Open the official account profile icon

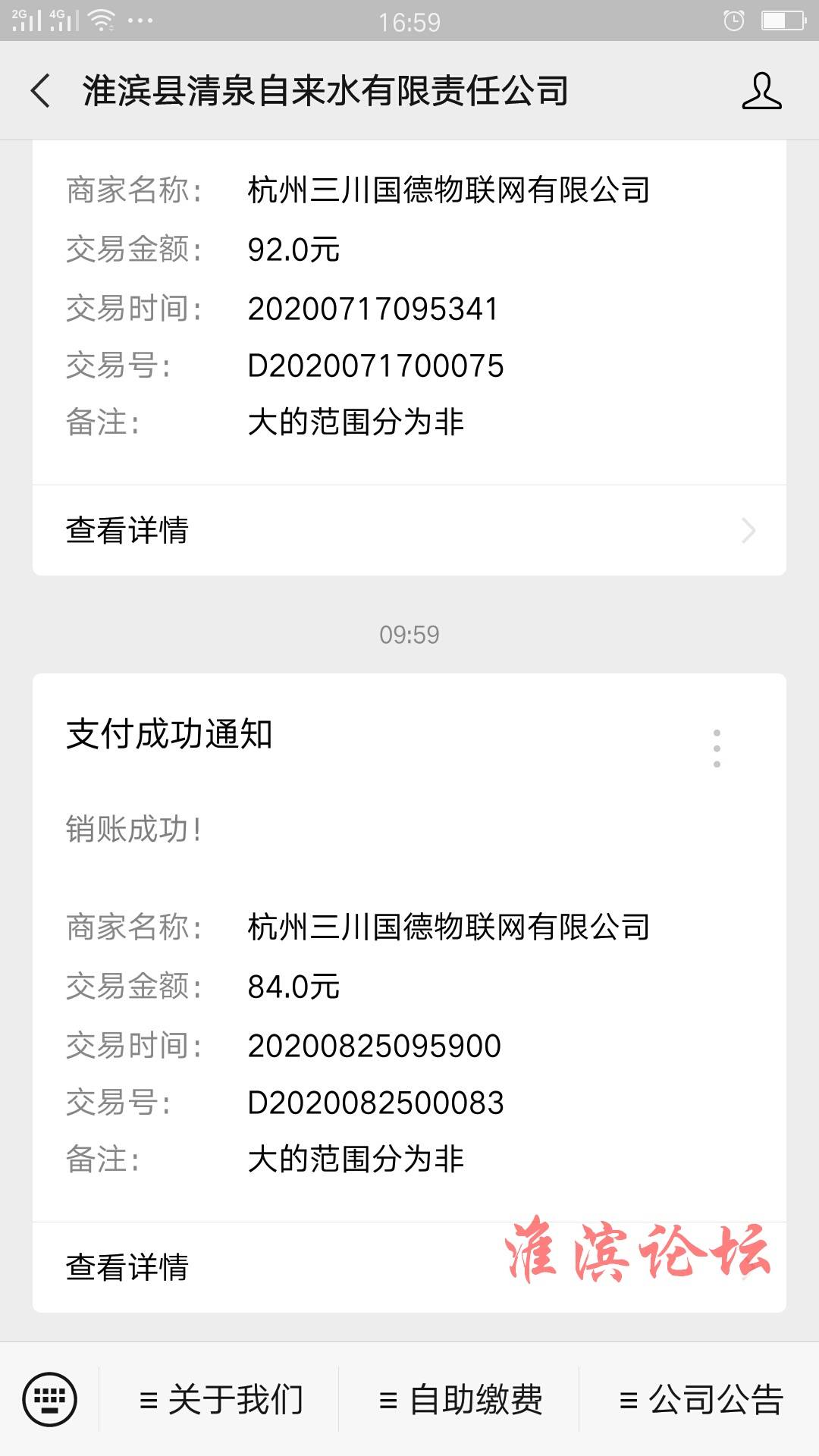tap(761, 91)
